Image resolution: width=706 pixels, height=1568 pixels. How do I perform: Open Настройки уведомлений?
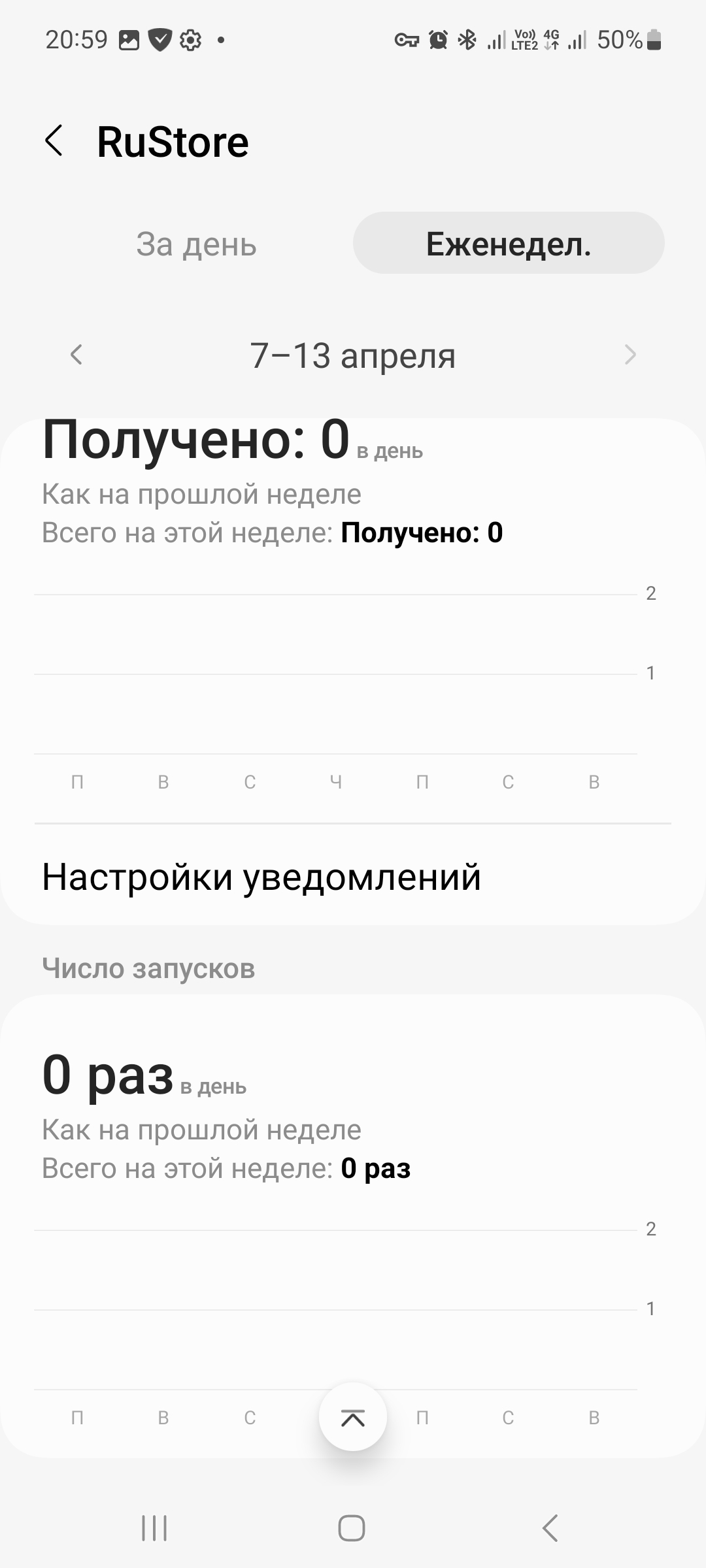pos(353,877)
